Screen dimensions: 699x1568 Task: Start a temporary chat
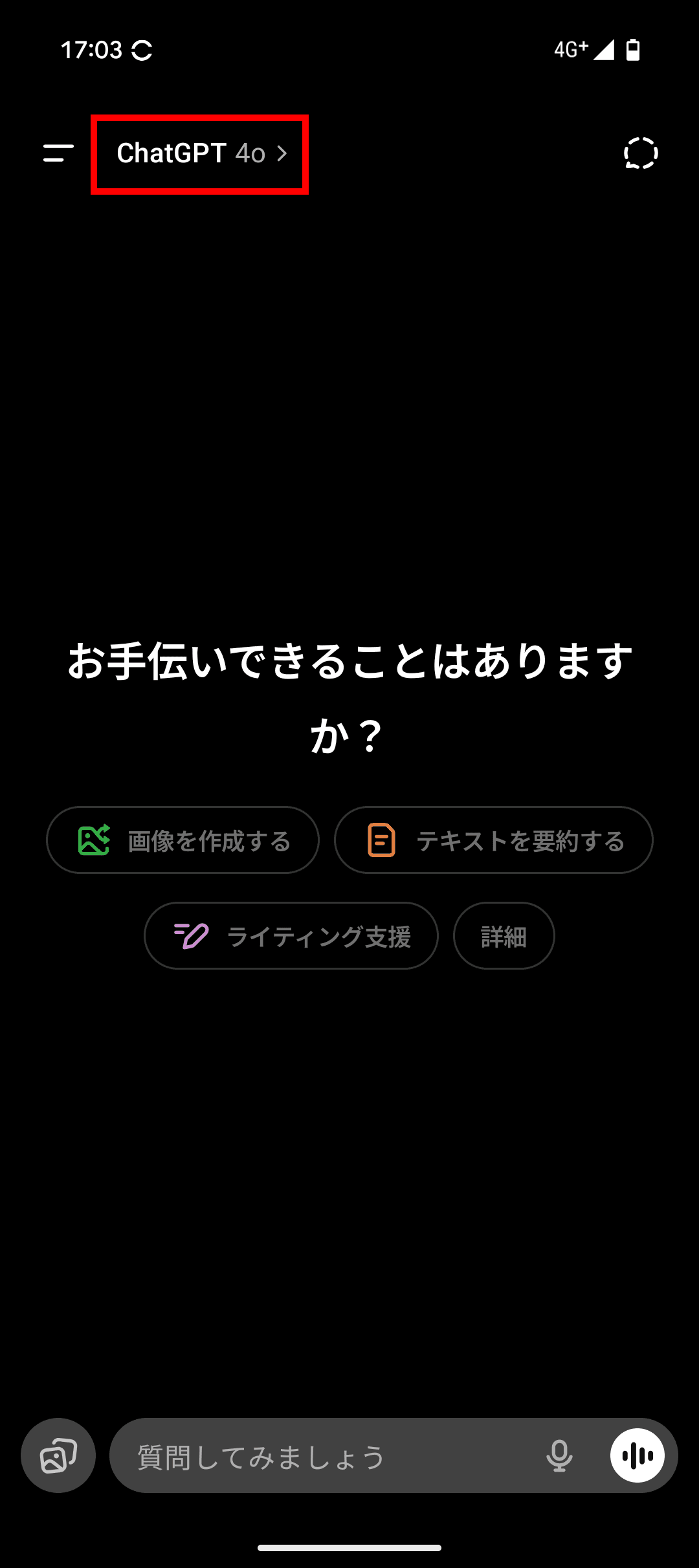point(640,153)
